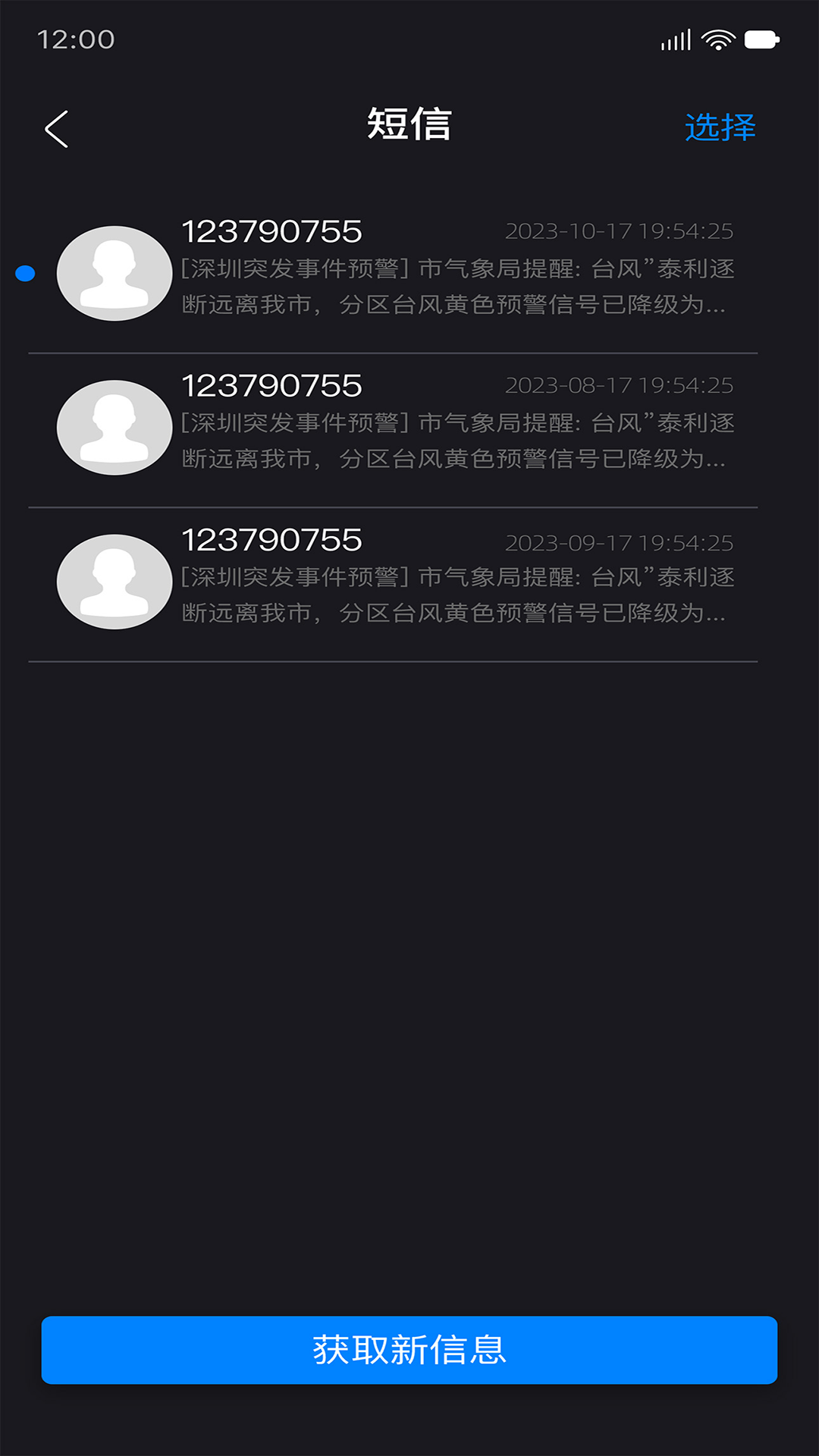This screenshot has width=819, height=1456.
Task: Tap the back arrow to return
Action: click(57, 127)
